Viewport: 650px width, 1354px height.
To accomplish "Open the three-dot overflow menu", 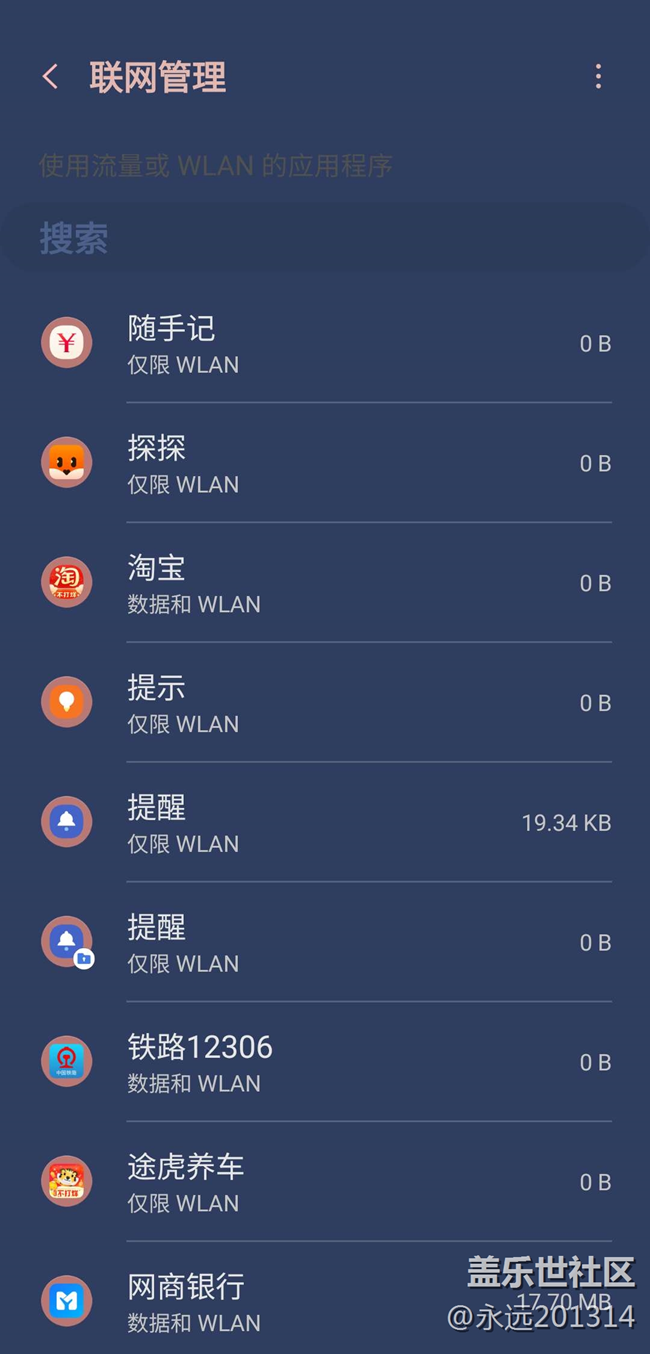I will [x=598, y=77].
